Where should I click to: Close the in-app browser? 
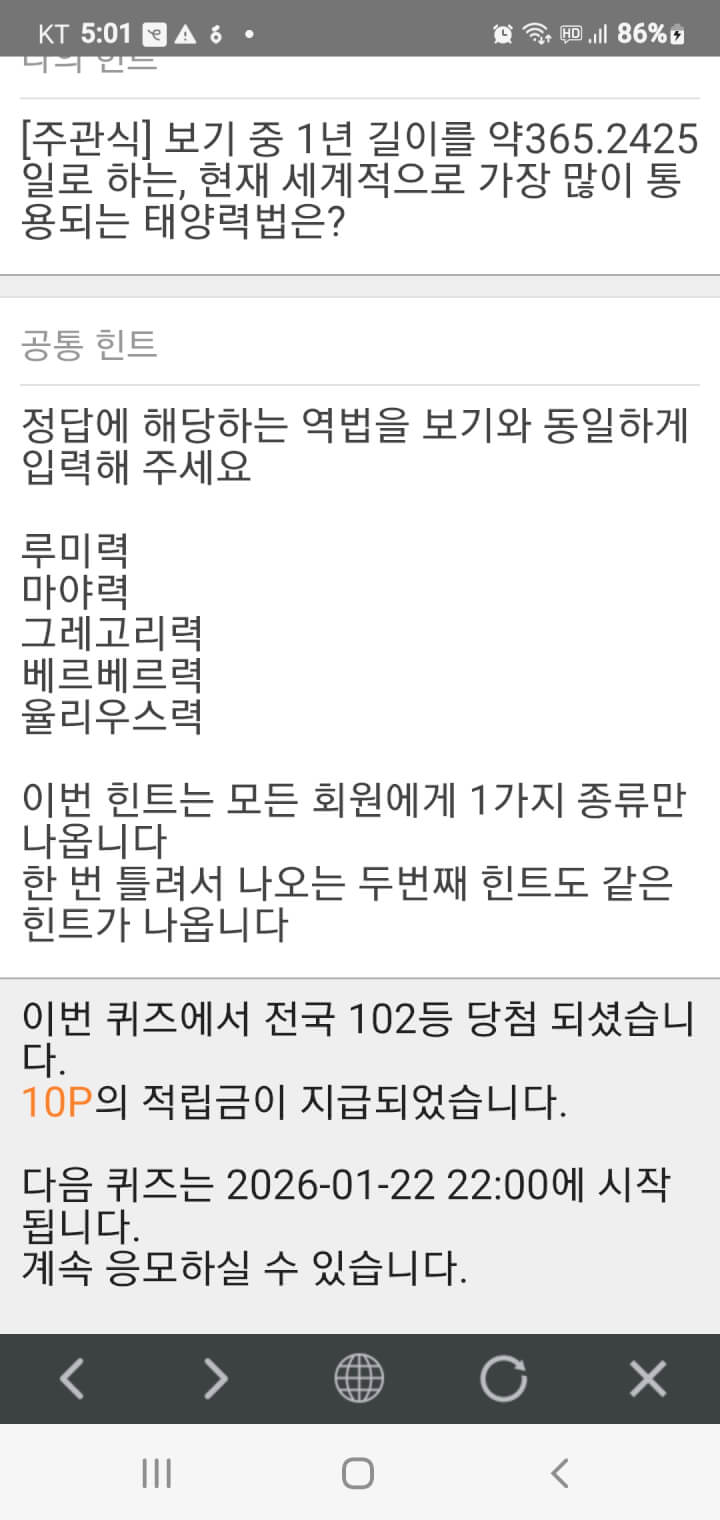[647, 1380]
